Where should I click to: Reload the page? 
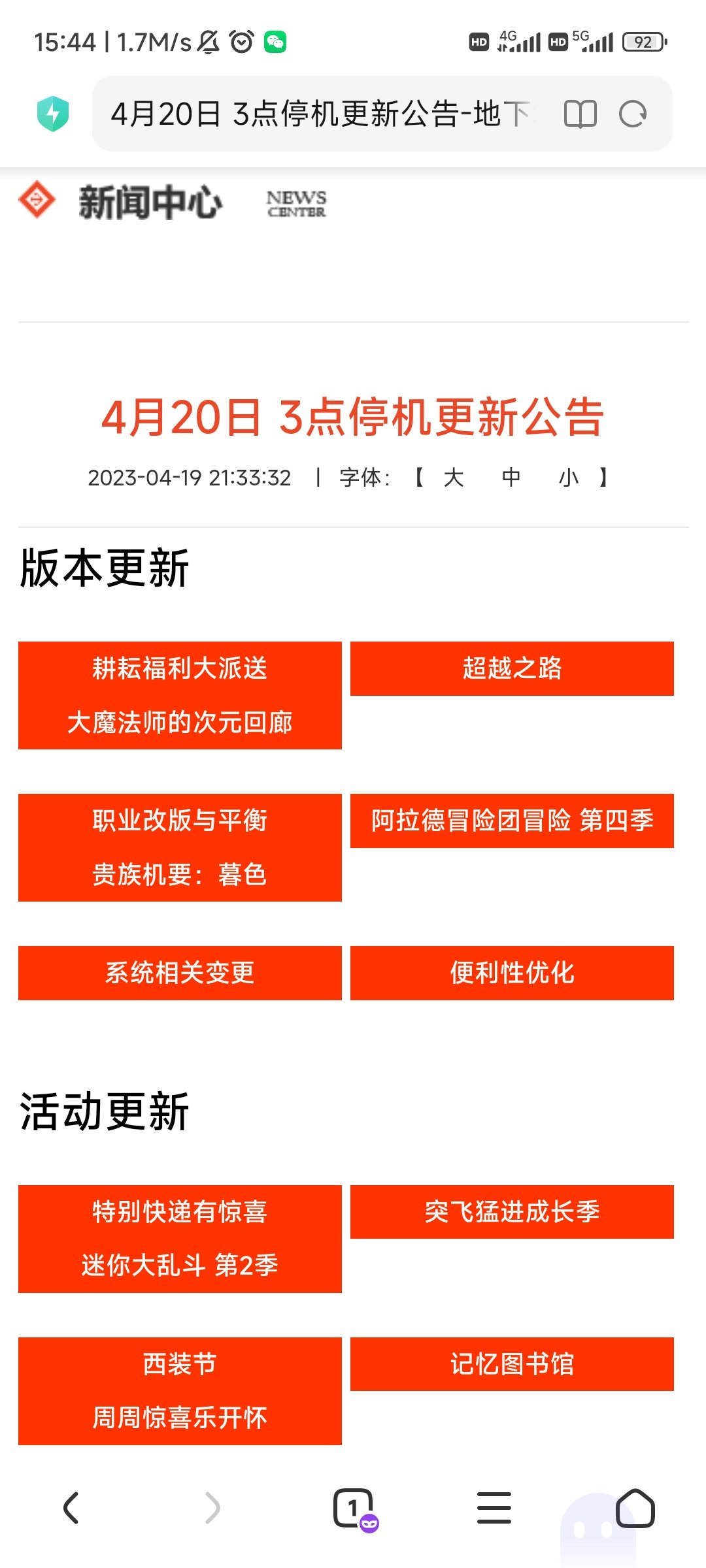click(633, 114)
